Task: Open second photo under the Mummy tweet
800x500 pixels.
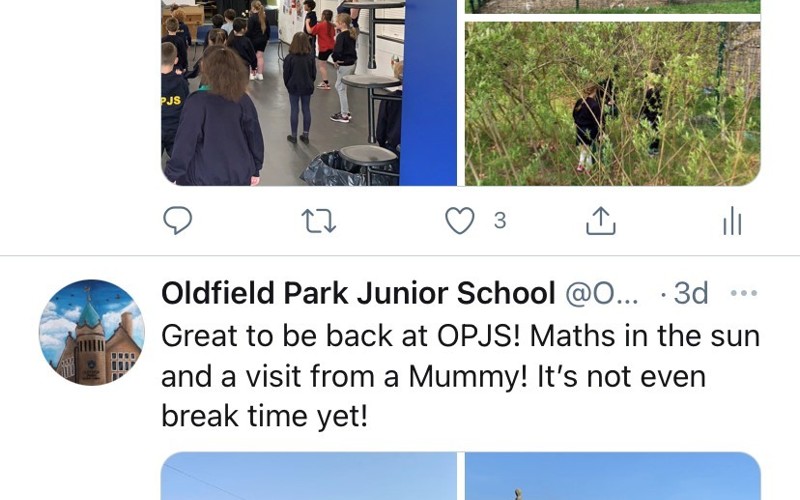Action: click(612, 477)
